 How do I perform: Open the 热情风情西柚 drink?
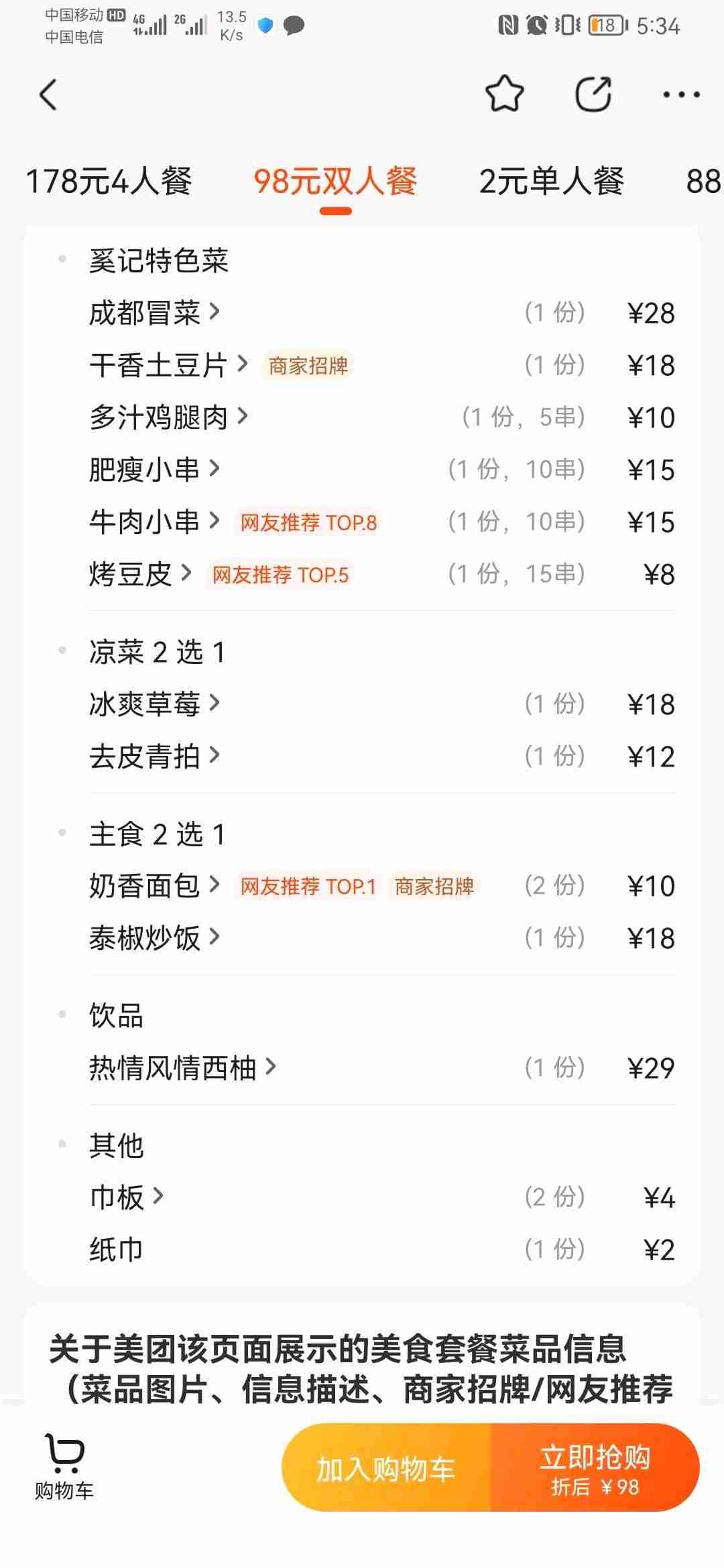pos(182,1068)
